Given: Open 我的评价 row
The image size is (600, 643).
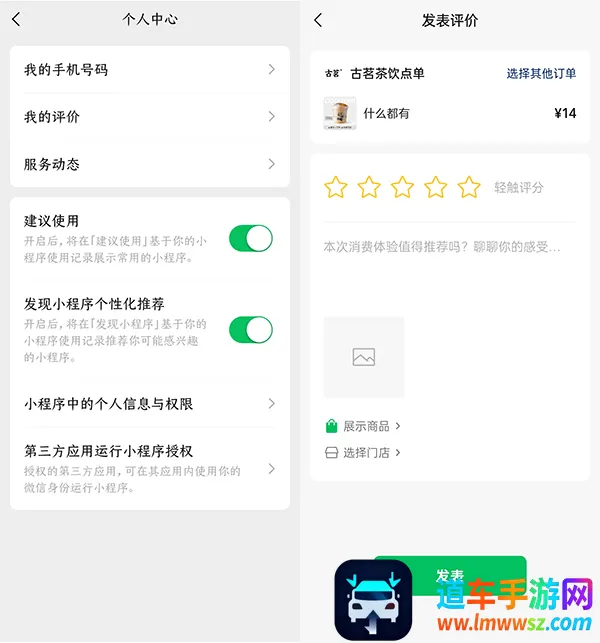Looking at the screenshot, I should point(150,117).
